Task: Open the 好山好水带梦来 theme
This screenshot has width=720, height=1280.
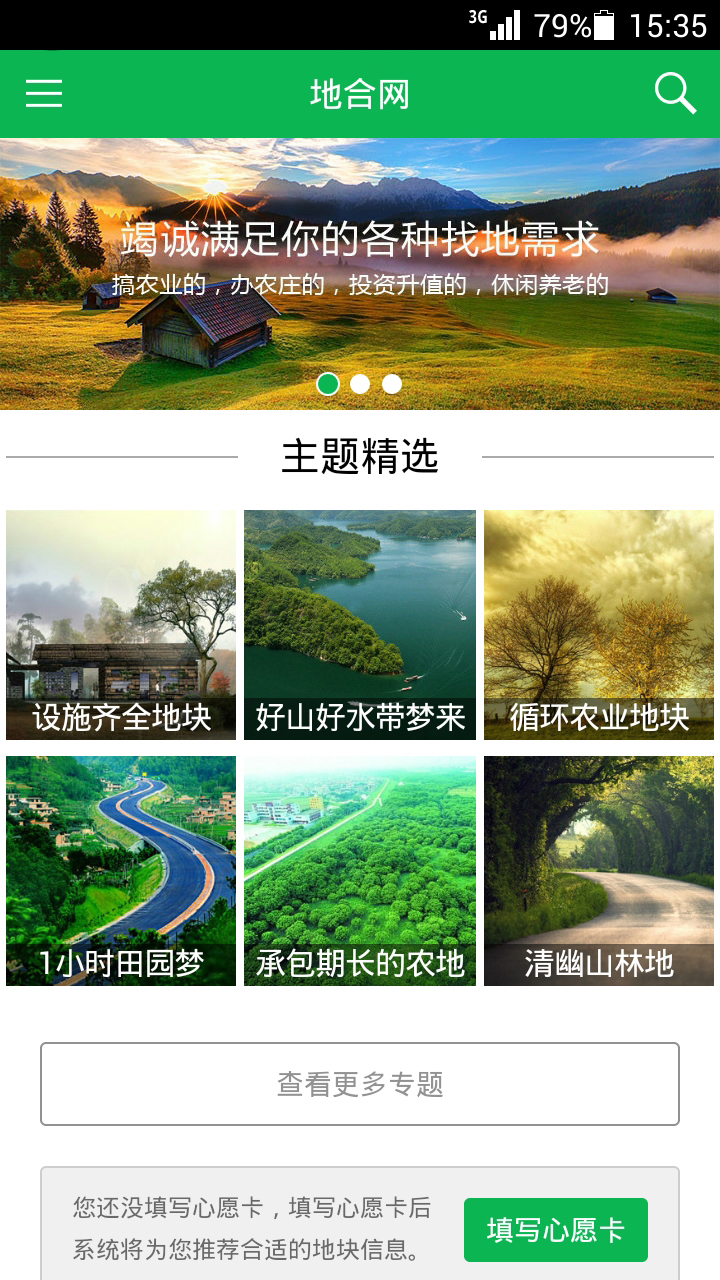Action: tap(360, 625)
